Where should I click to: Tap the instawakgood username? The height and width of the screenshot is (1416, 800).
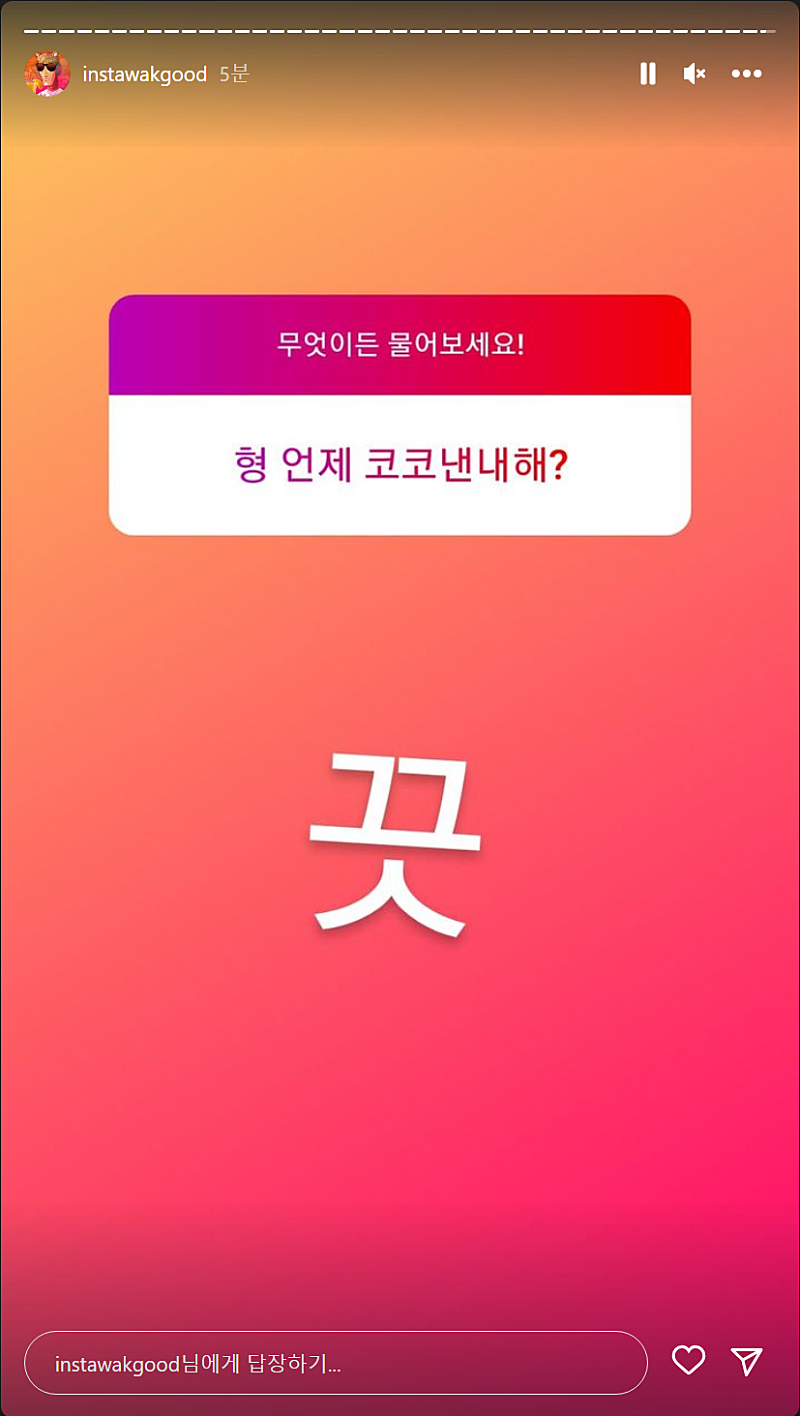click(x=144, y=75)
